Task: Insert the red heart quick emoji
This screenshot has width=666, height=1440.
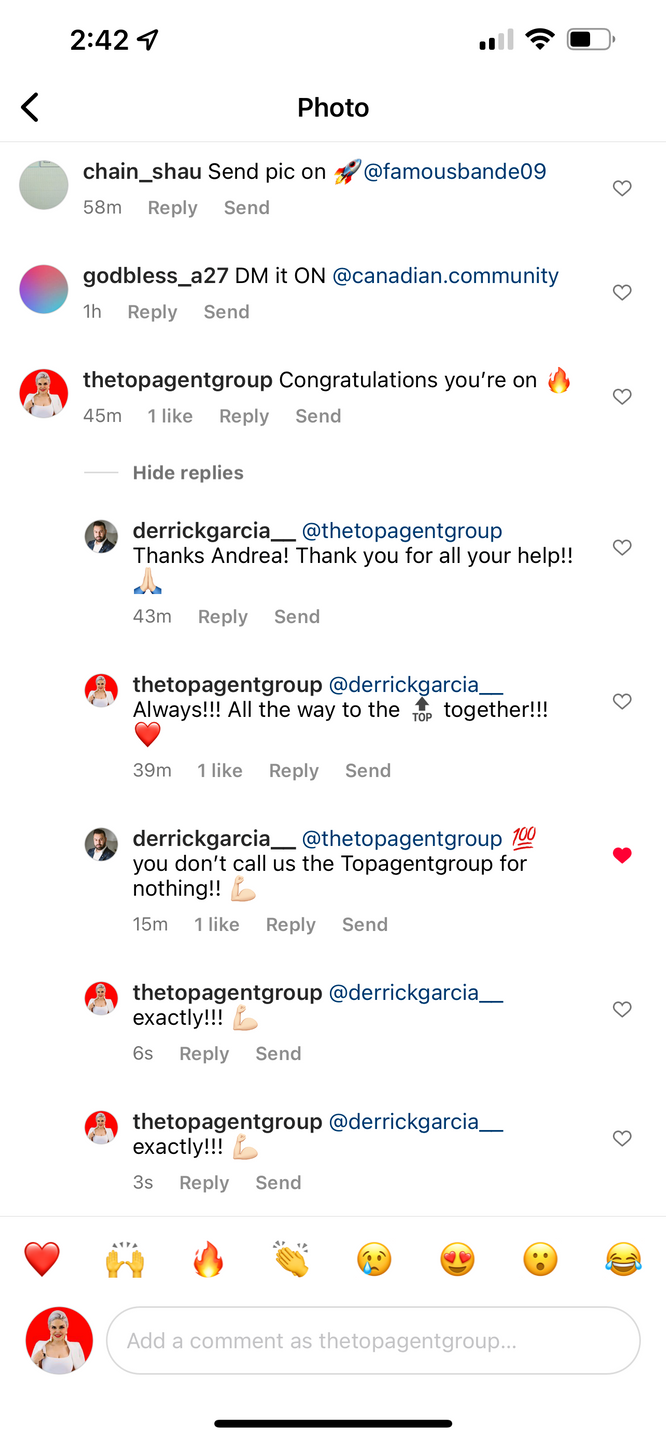Action: (42, 1260)
